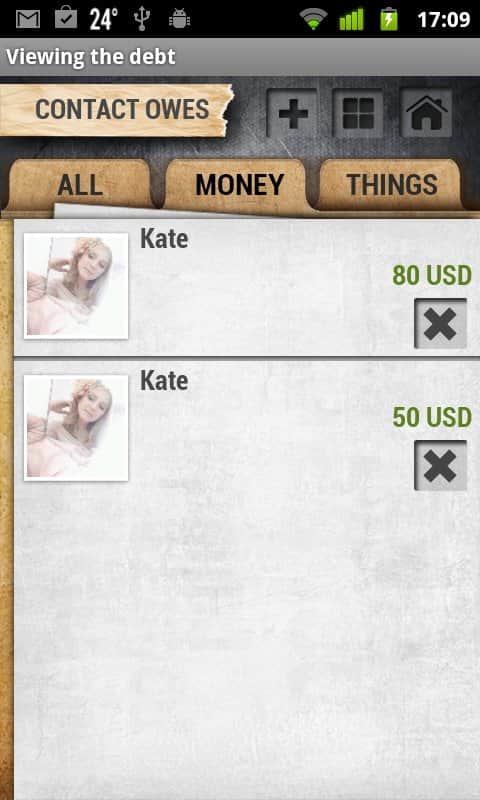Switch to the THINGS tab
Image resolution: width=480 pixels, height=800 pixels.
(391, 185)
